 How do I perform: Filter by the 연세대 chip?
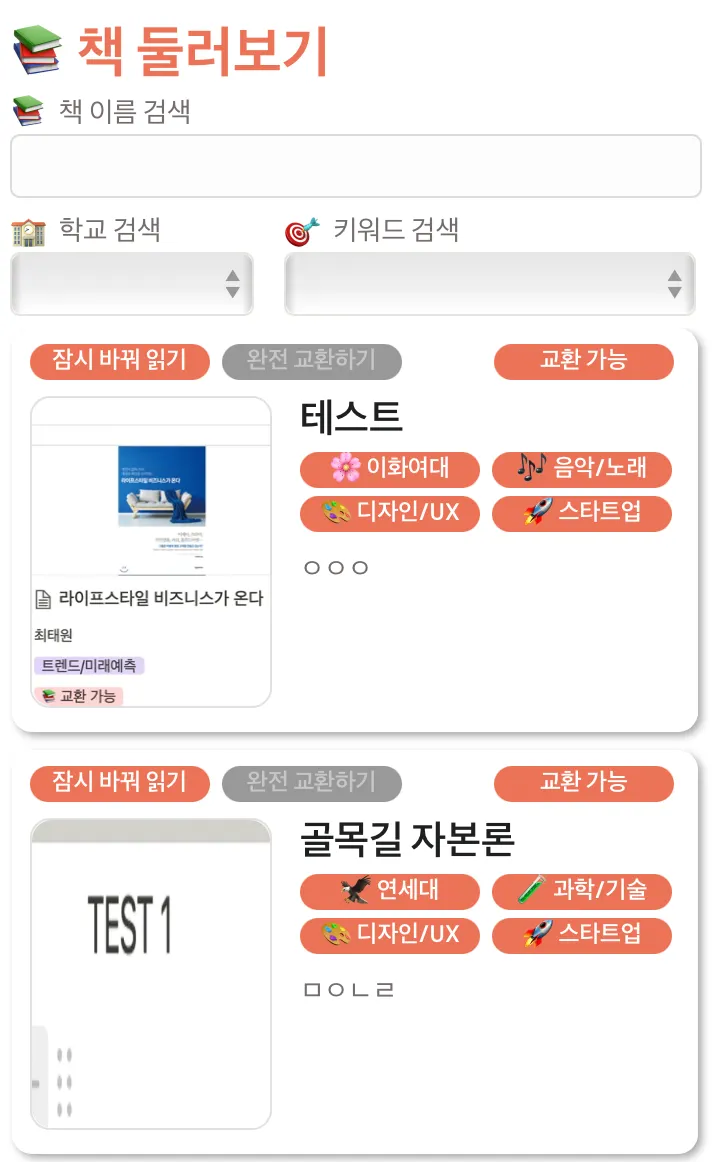click(389, 890)
